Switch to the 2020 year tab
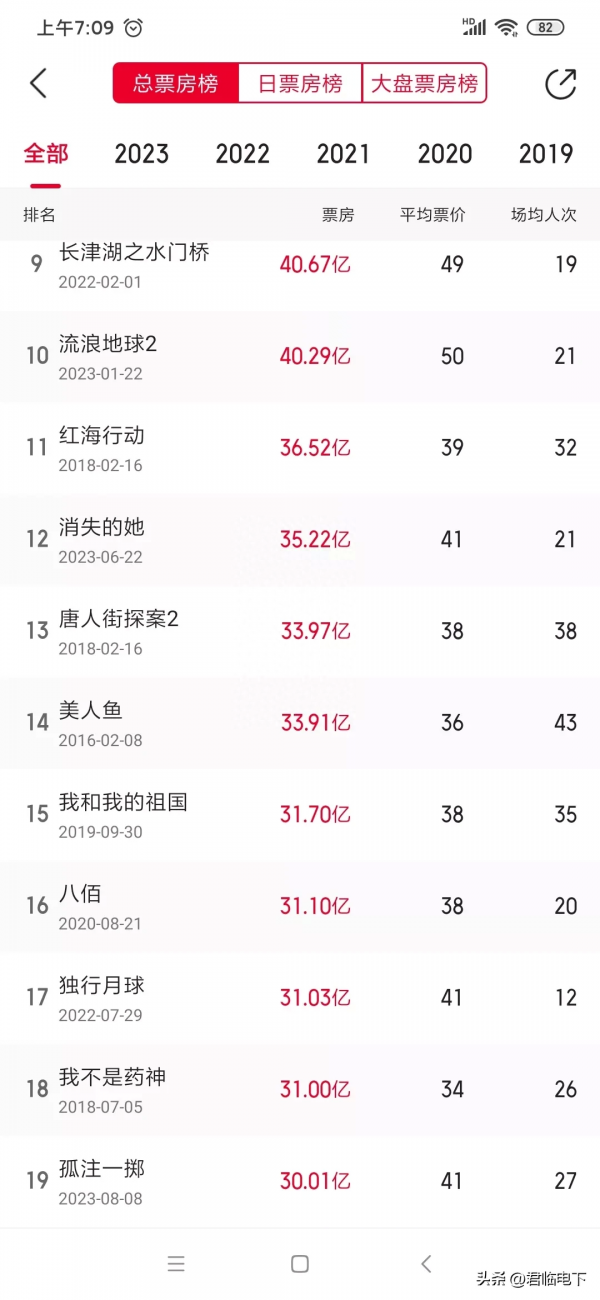Image resolution: width=600 pixels, height=1300 pixels. [445, 154]
